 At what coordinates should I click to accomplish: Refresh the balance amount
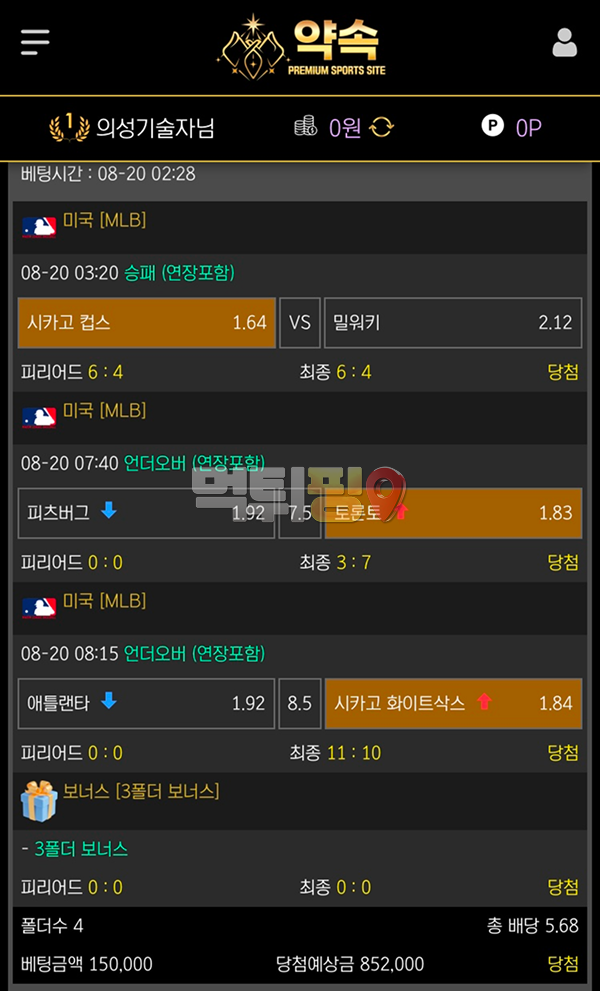click(x=382, y=127)
